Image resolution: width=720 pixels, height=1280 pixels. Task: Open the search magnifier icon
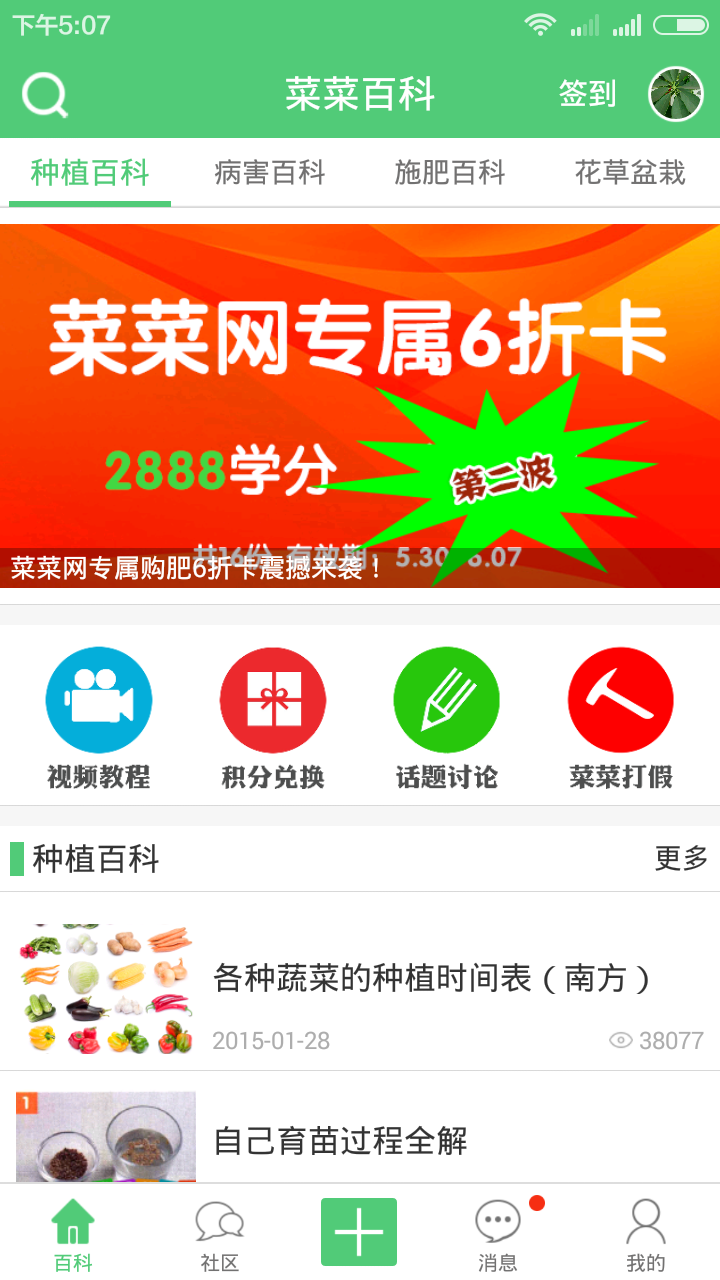(45, 96)
